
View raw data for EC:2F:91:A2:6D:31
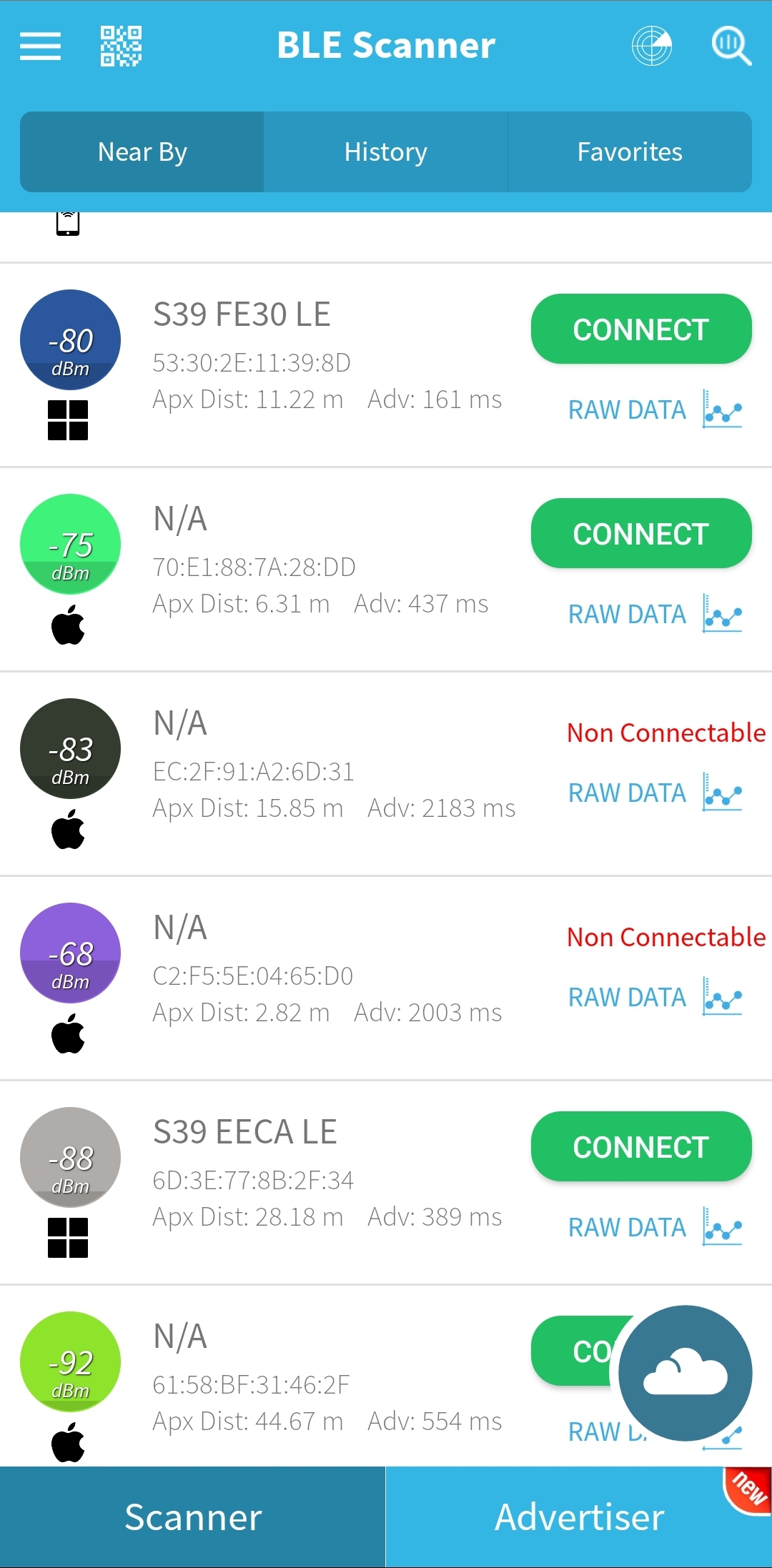[627, 793]
